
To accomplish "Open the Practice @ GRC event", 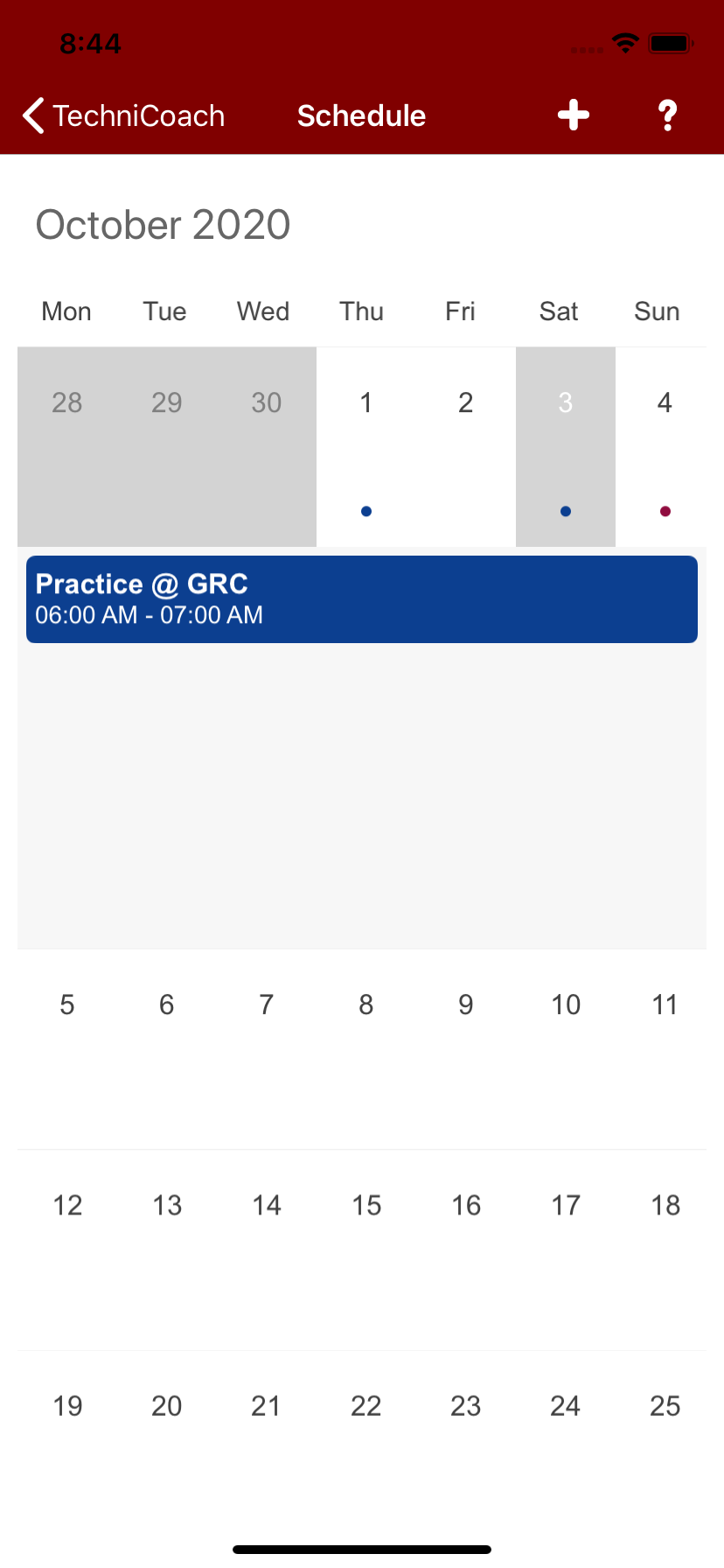I will coord(362,599).
